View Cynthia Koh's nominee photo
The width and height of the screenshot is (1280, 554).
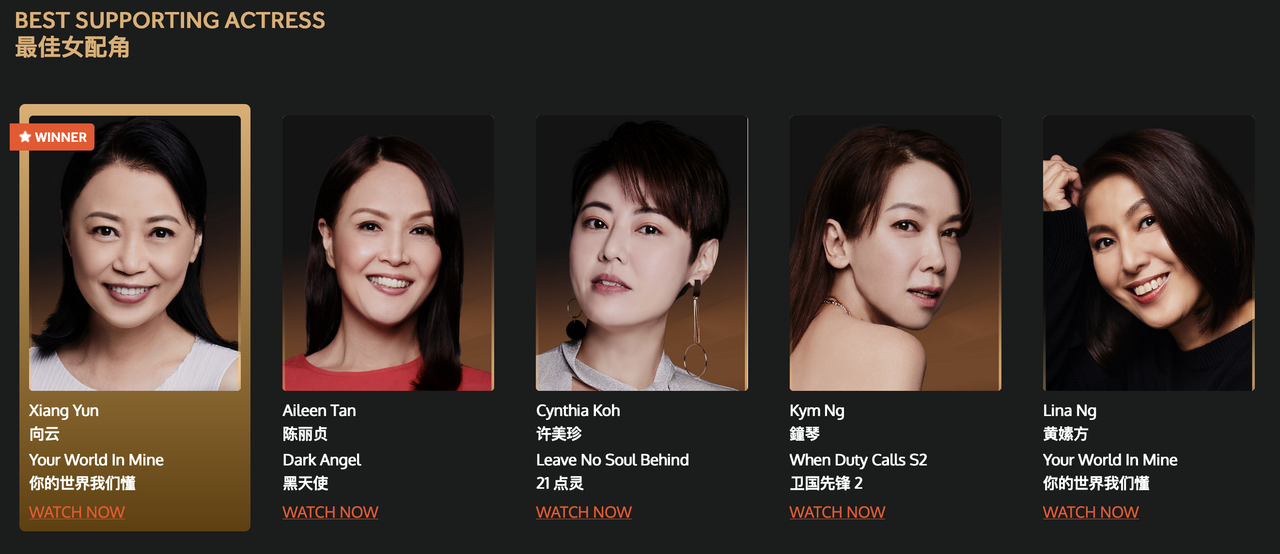pos(642,253)
